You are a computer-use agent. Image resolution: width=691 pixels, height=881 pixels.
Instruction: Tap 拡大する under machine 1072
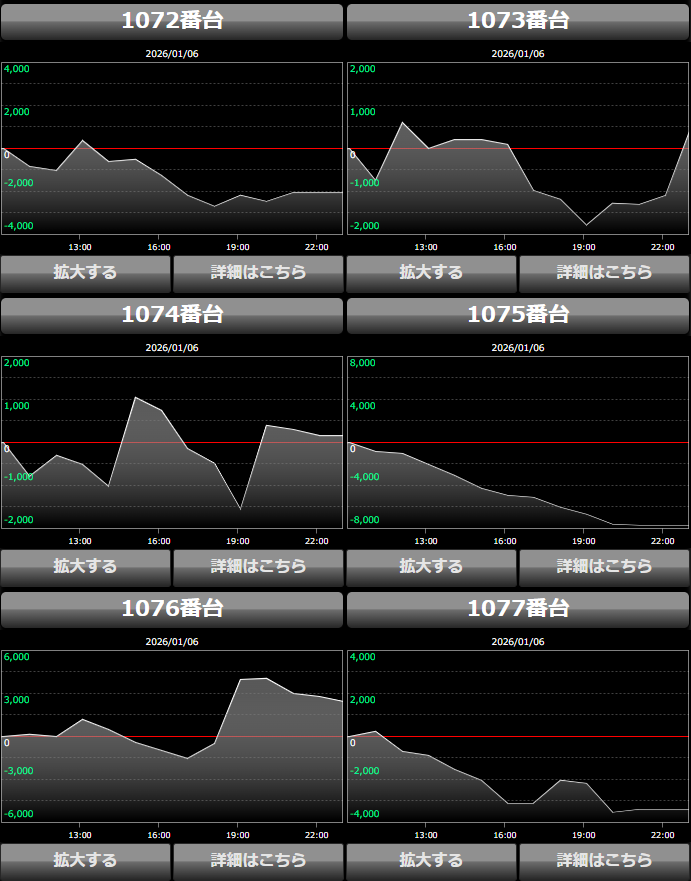click(x=86, y=272)
